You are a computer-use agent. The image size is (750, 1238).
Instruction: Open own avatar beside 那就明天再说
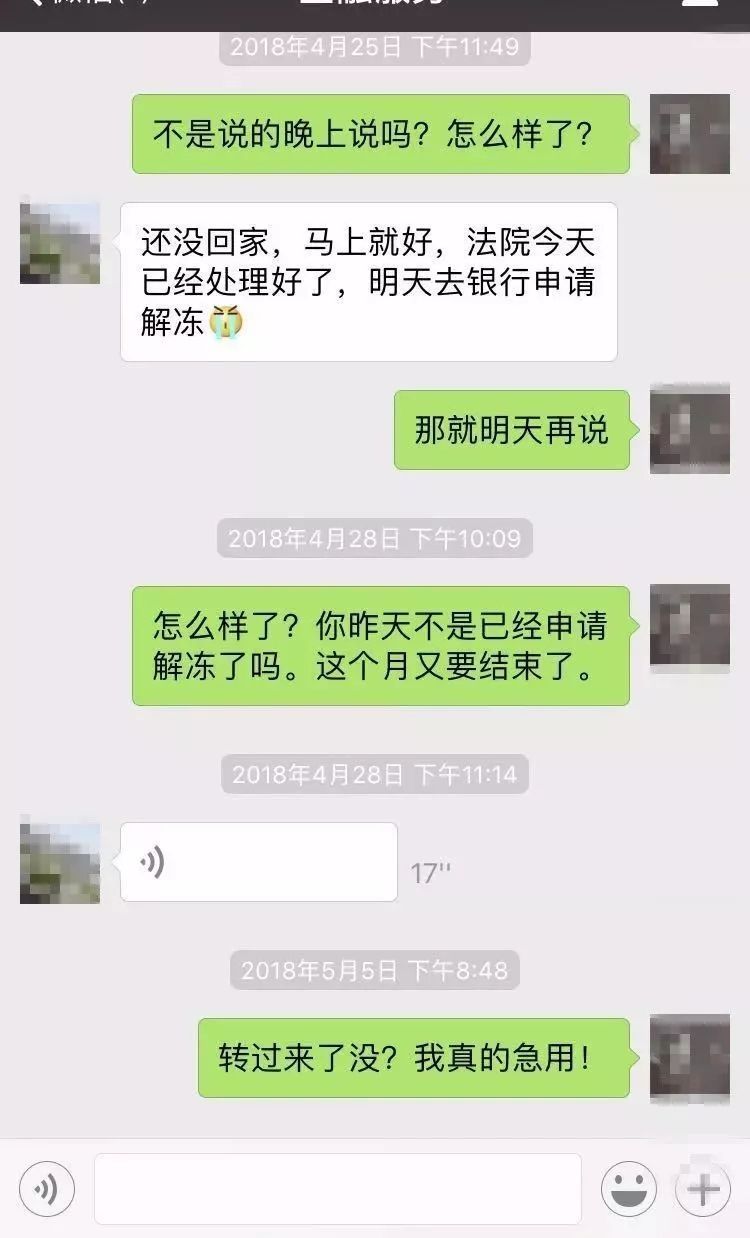pyautogui.click(x=690, y=430)
